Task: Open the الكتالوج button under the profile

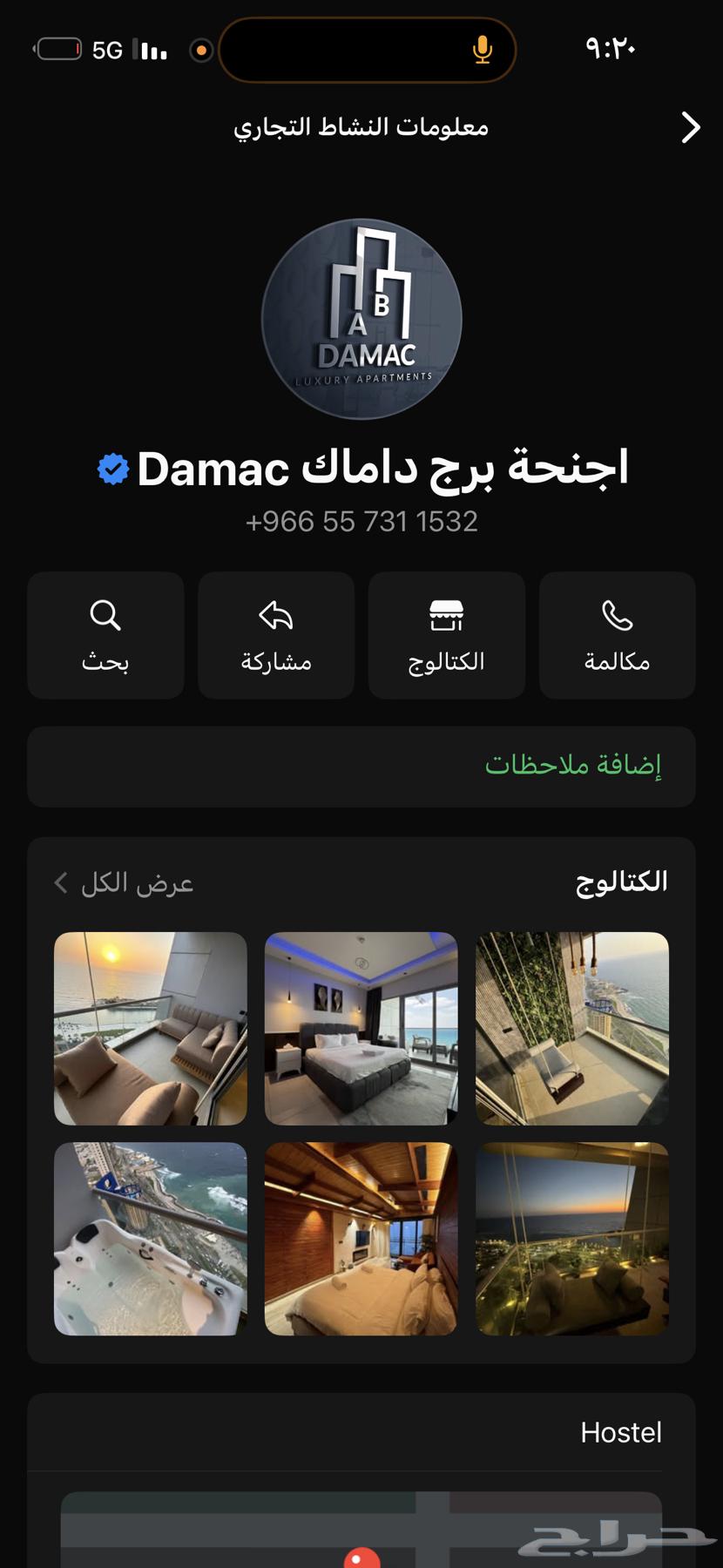Action: [x=446, y=635]
